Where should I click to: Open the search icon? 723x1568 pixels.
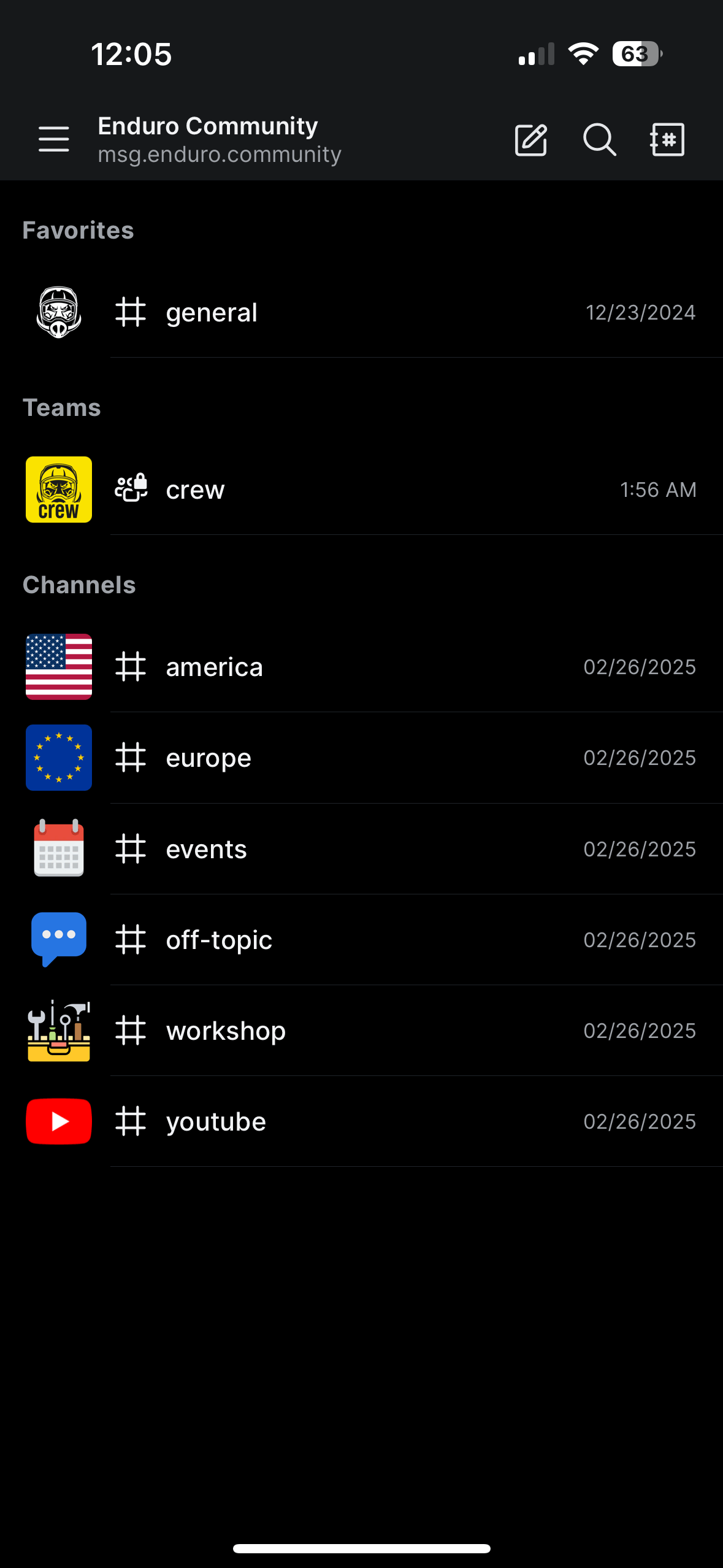coord(599,140)
